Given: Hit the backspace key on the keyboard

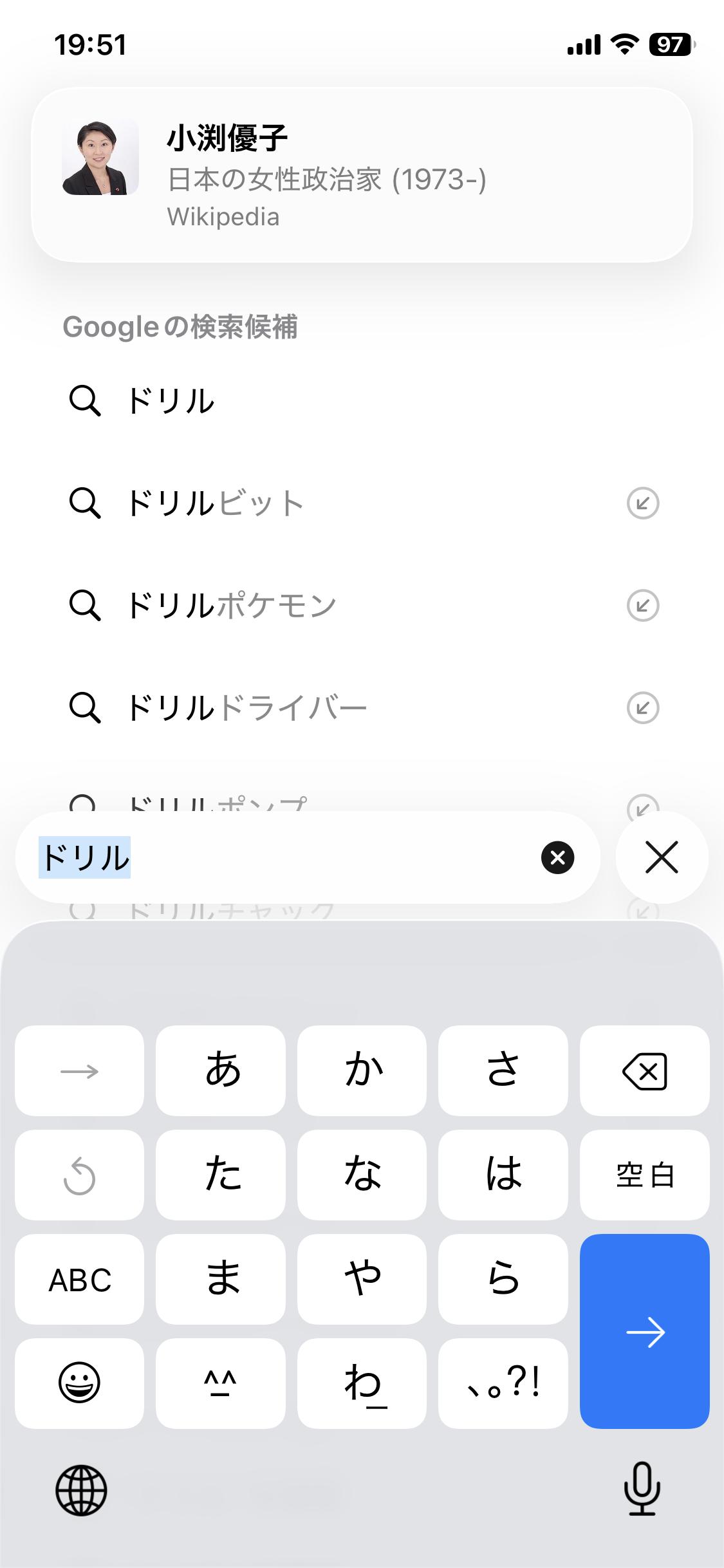Looking at the screenshot, I should coord(644,1071).
